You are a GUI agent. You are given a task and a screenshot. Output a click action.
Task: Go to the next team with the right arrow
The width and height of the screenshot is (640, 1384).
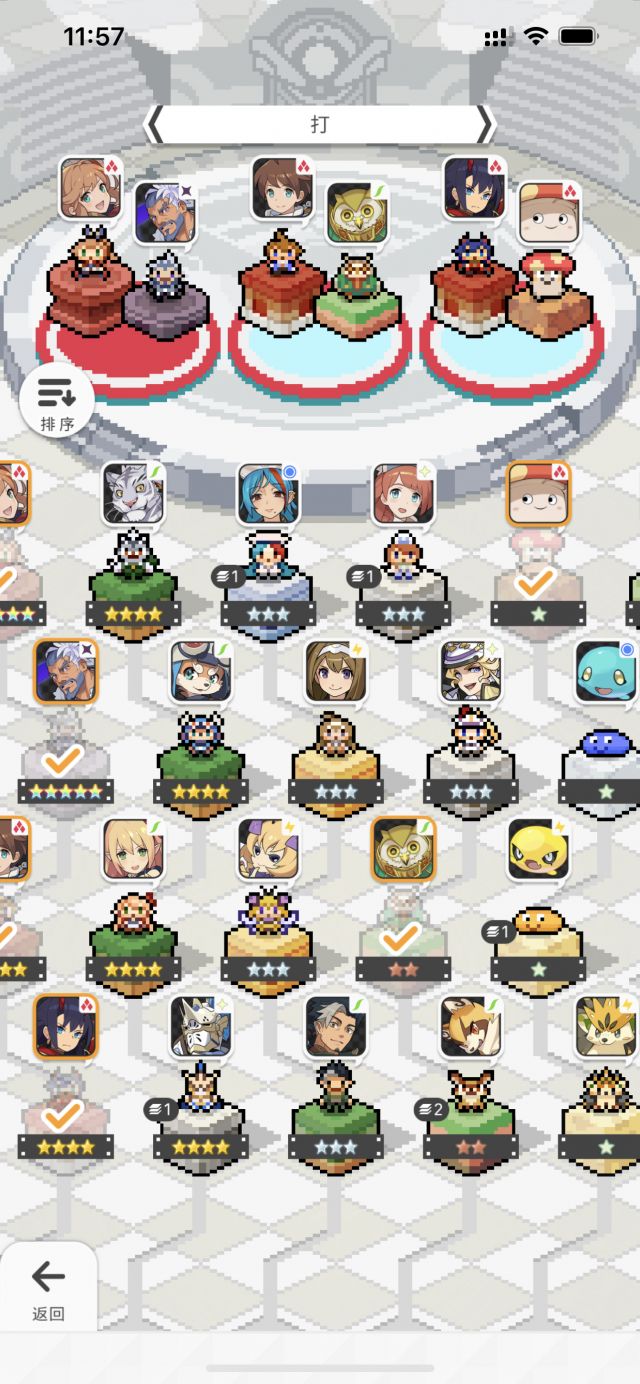click(x=486, y=125)
